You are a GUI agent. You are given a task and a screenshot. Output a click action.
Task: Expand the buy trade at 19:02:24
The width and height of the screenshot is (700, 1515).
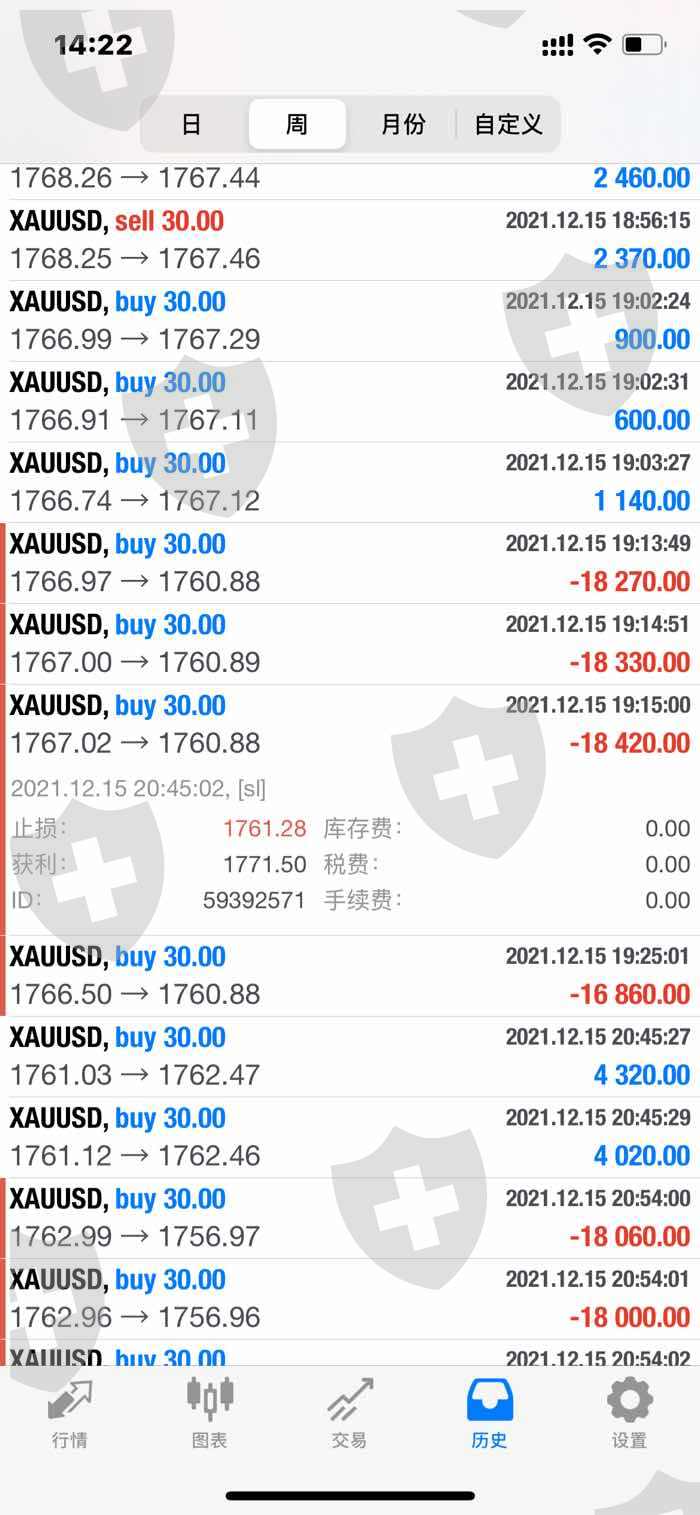(350, 321)
